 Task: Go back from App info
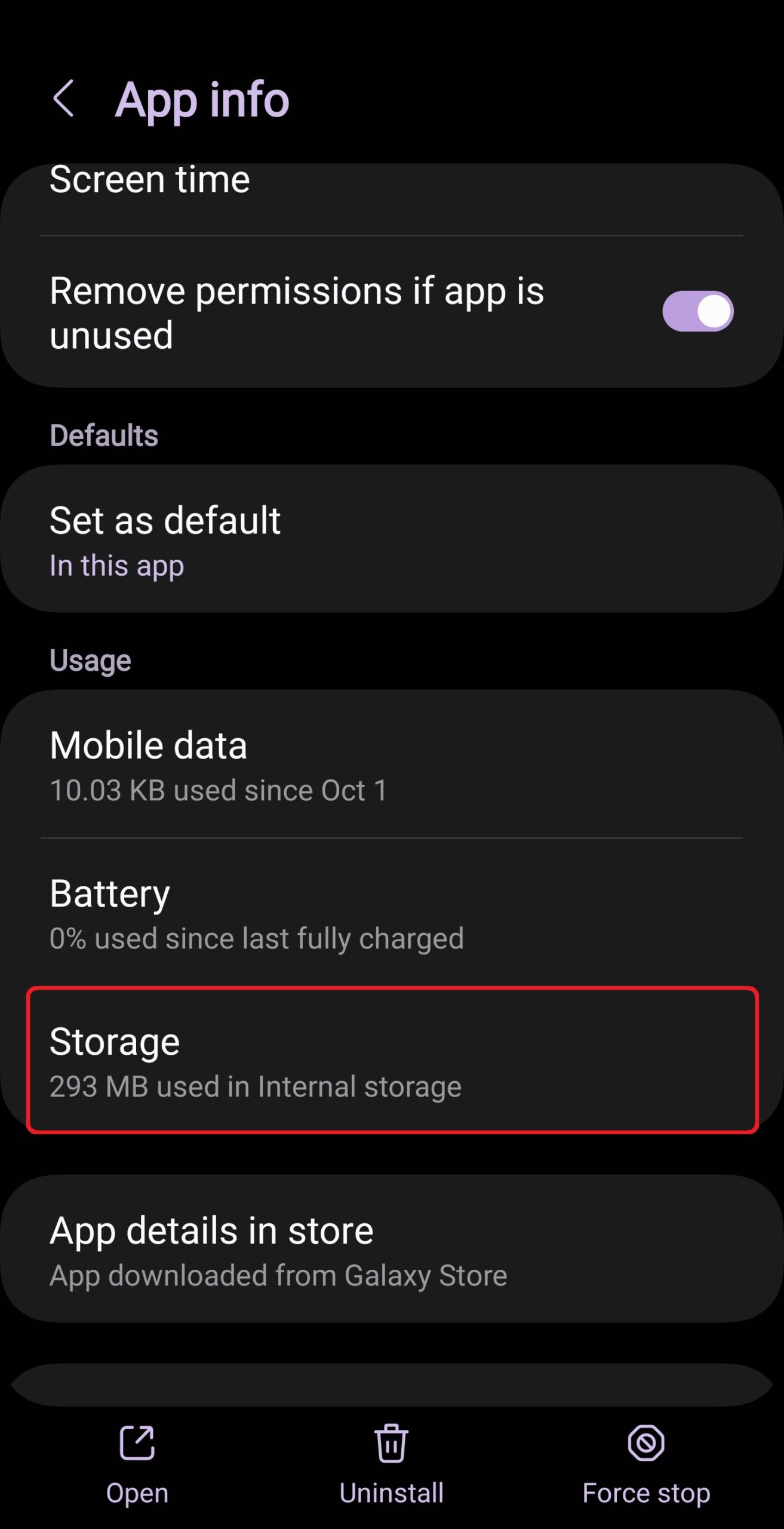click(64, 99)
